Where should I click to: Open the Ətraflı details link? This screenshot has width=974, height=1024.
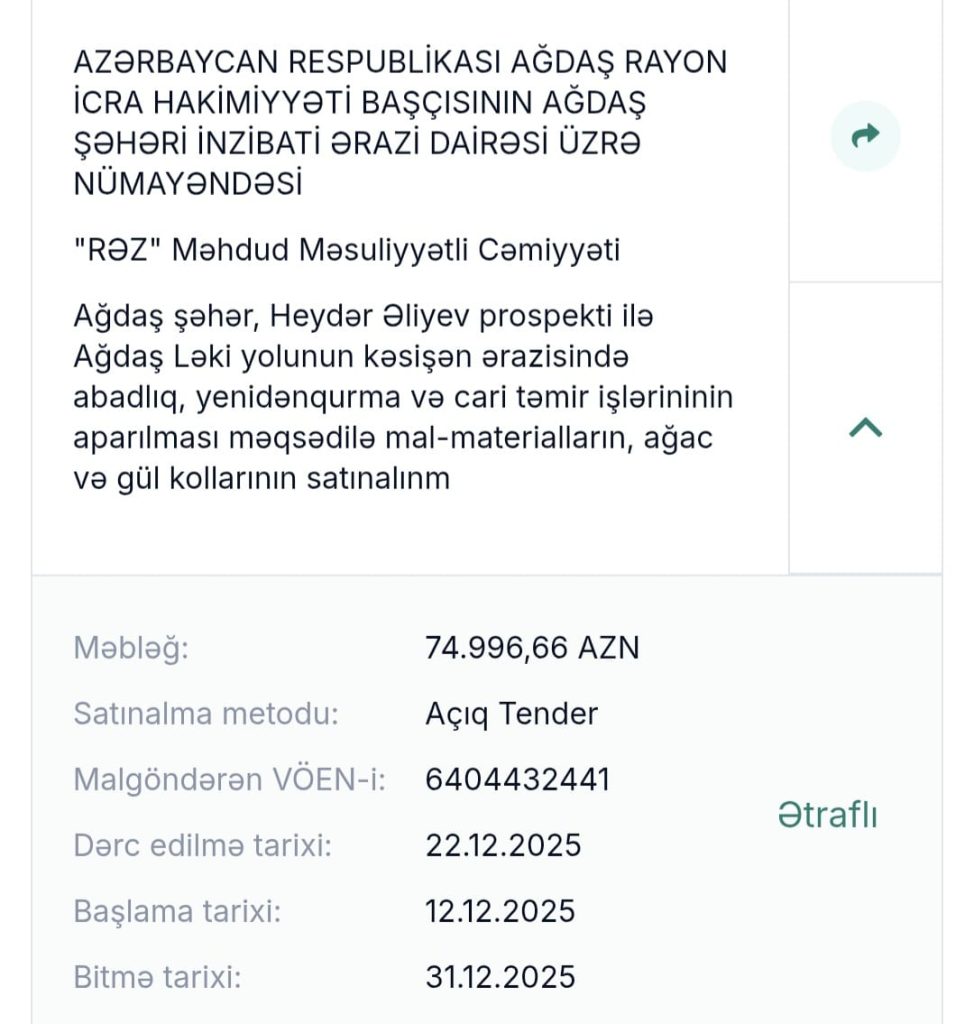point(827,815)
